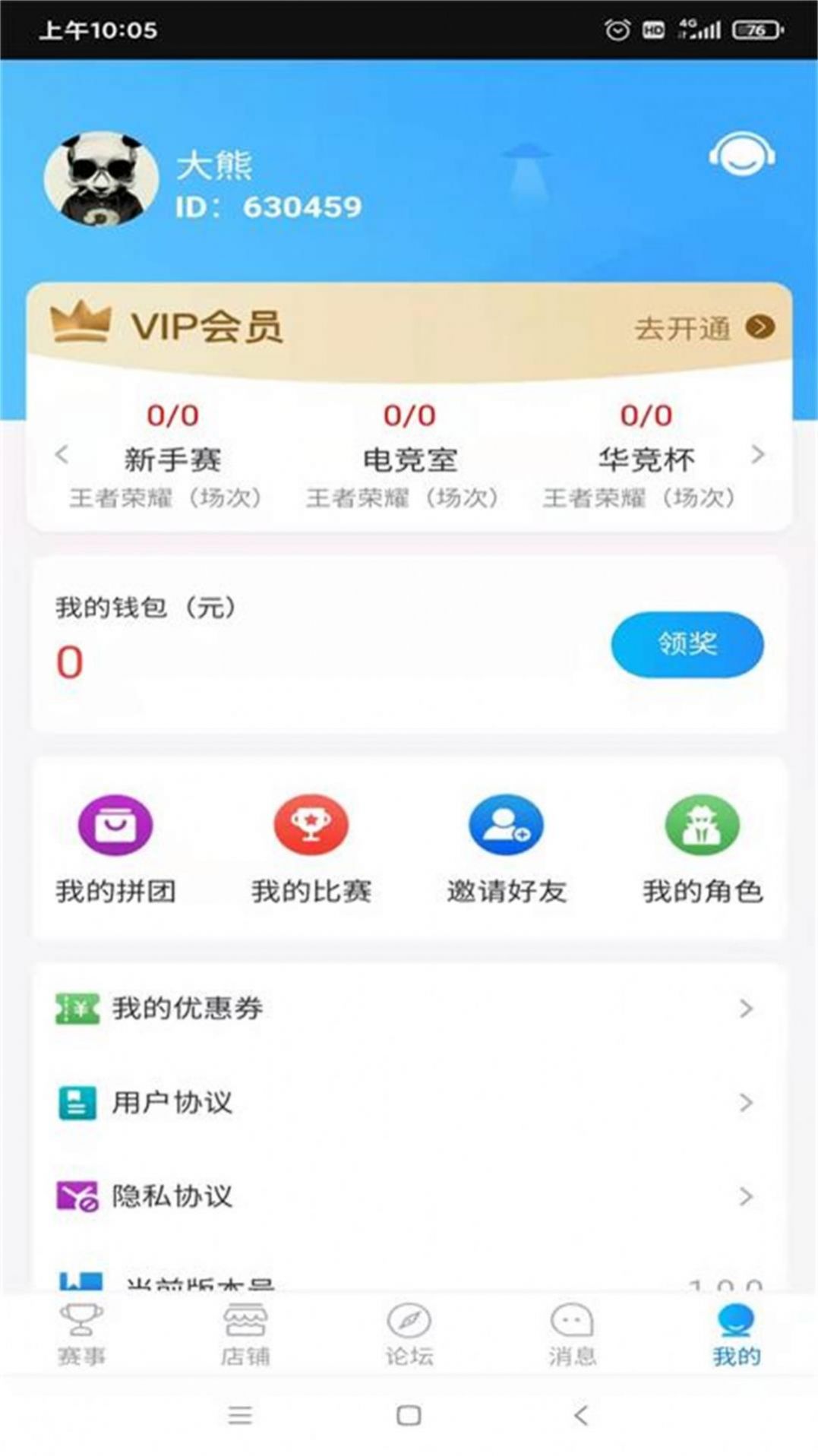This screenshot has height=1456, width=818.
Task: Show previous match stats with left arrow
Action: click(x=62, y=454)
